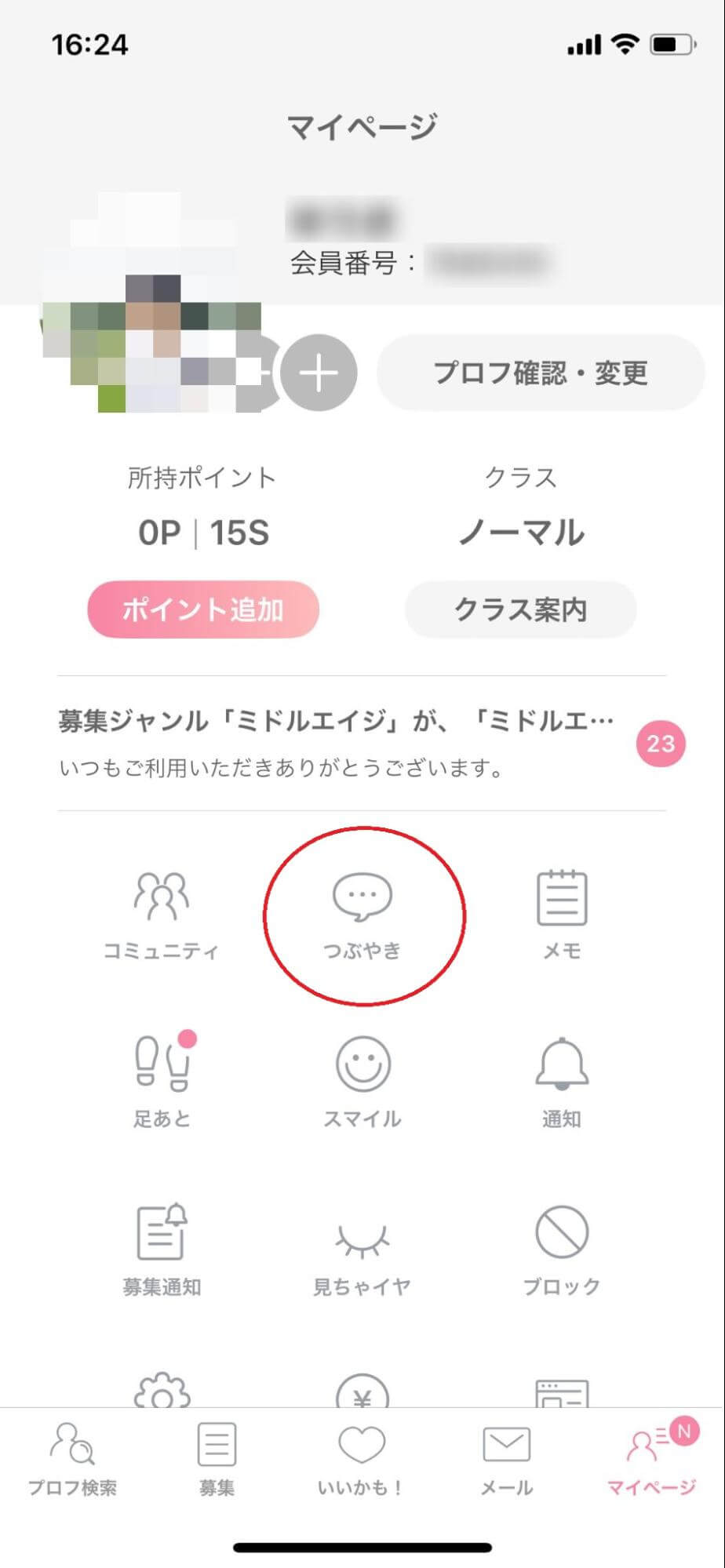Select the マイページ tab
The height and width of the screenshot is (1568, 725).
tap(651, 1459)
